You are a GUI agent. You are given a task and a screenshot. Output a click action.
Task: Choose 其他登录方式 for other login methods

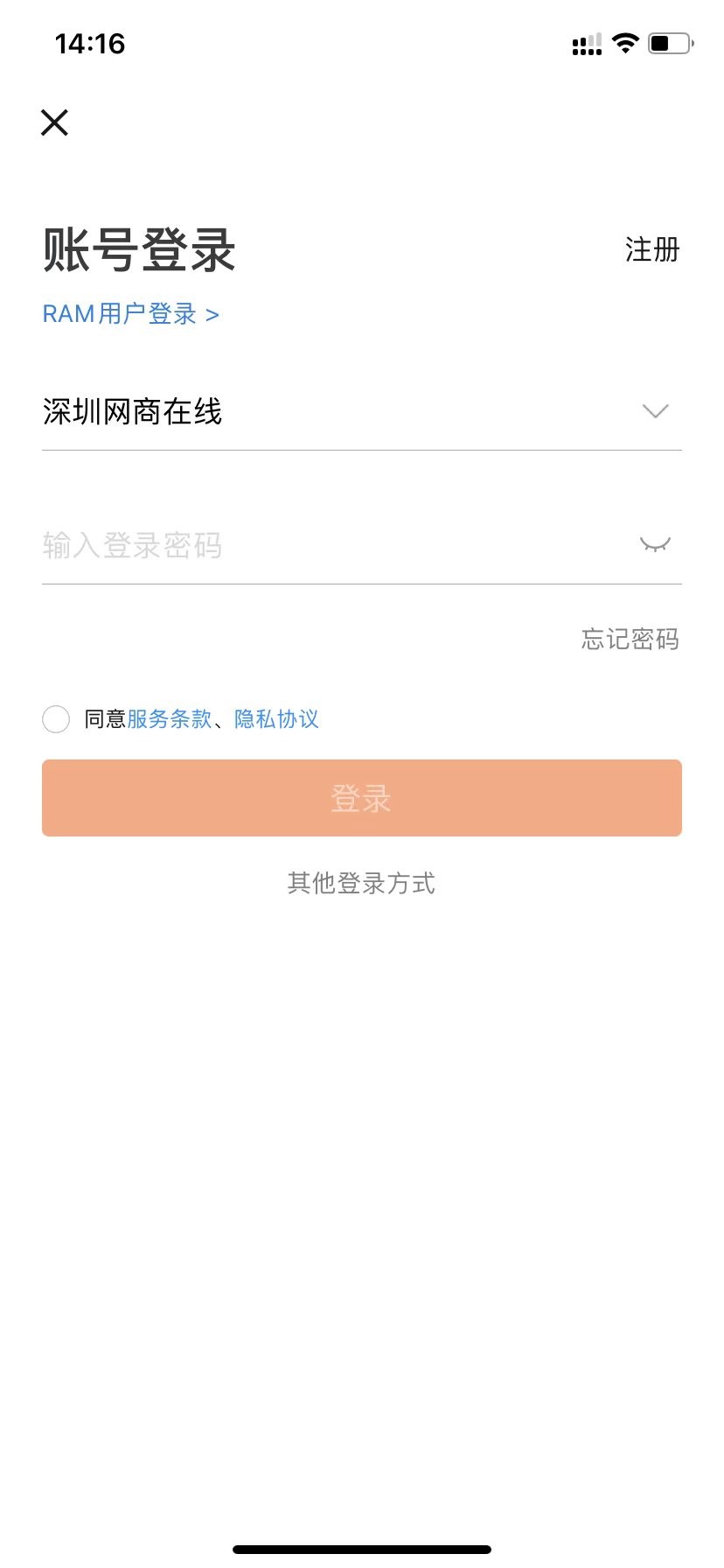tap(362, 884)
